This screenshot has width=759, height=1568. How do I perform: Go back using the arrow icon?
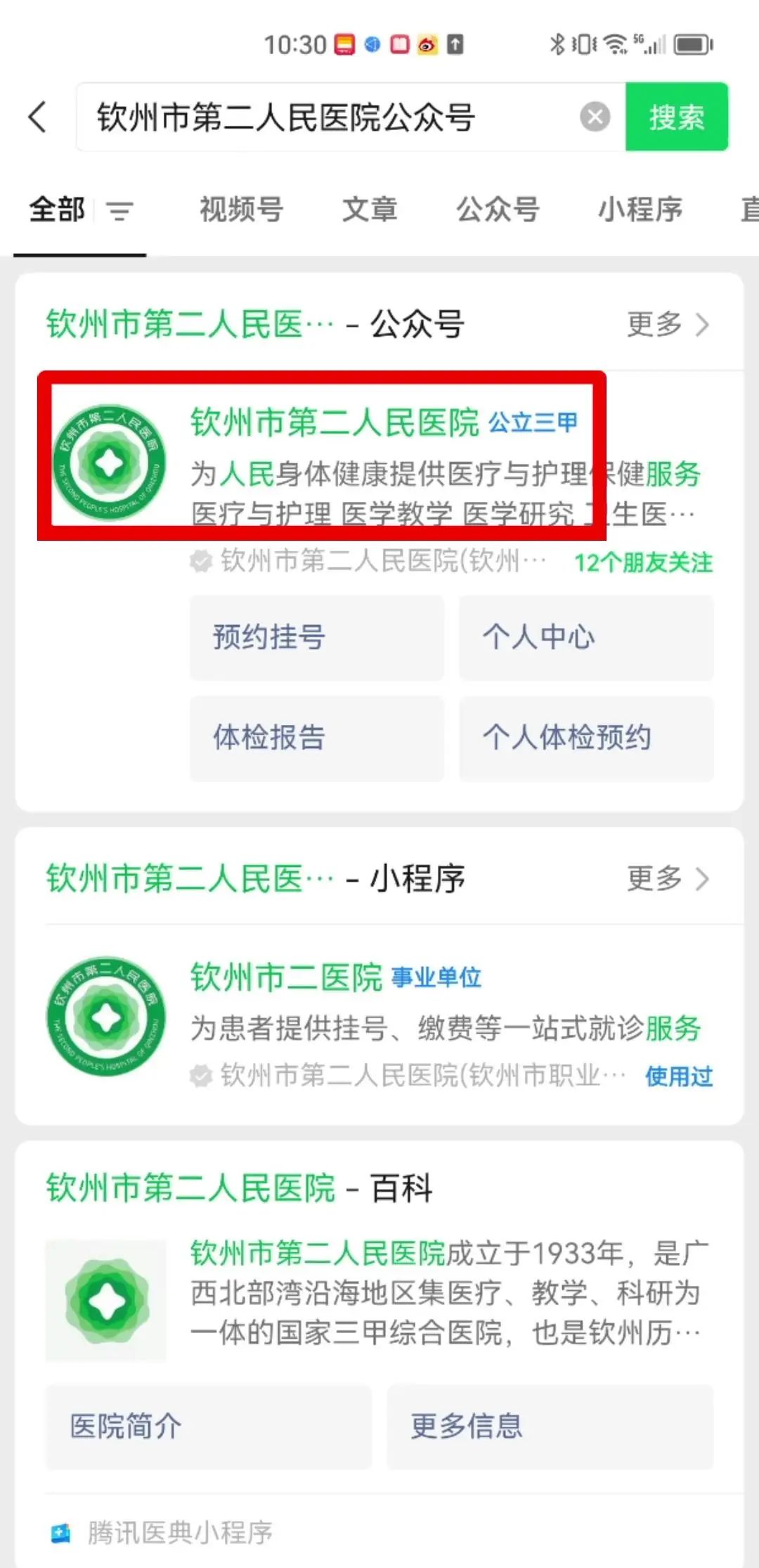click(x=38, y=117)
